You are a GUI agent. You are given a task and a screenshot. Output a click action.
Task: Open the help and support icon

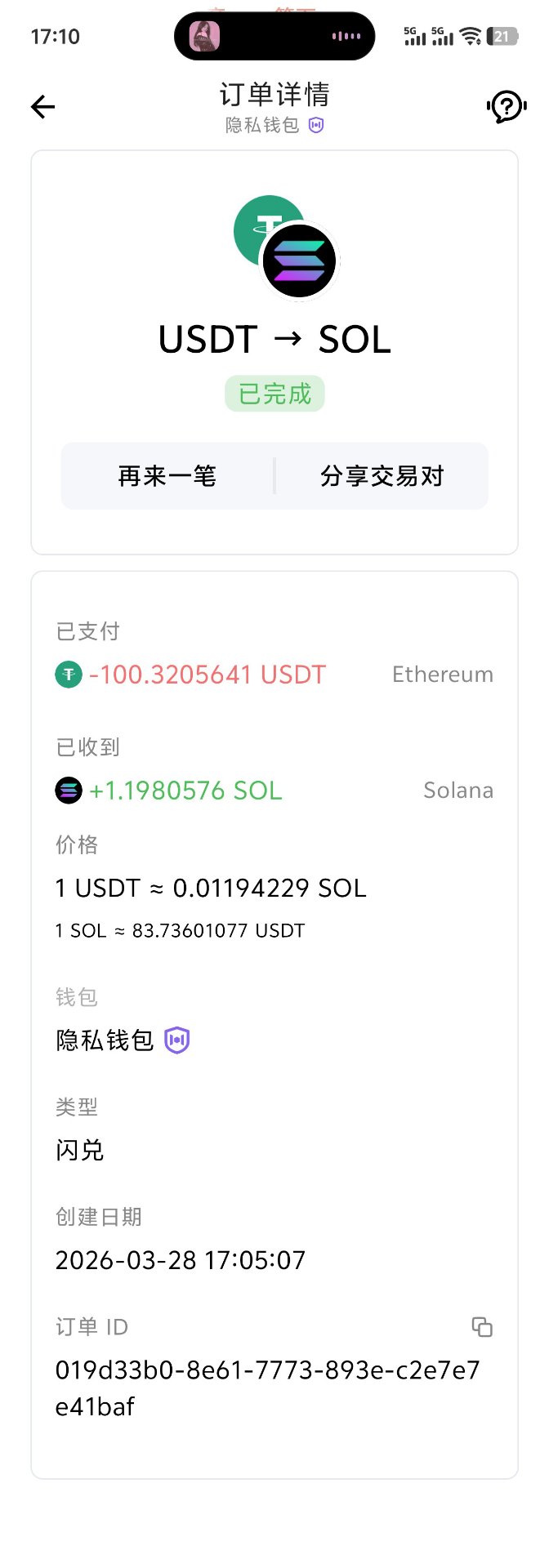click(506, 107)
